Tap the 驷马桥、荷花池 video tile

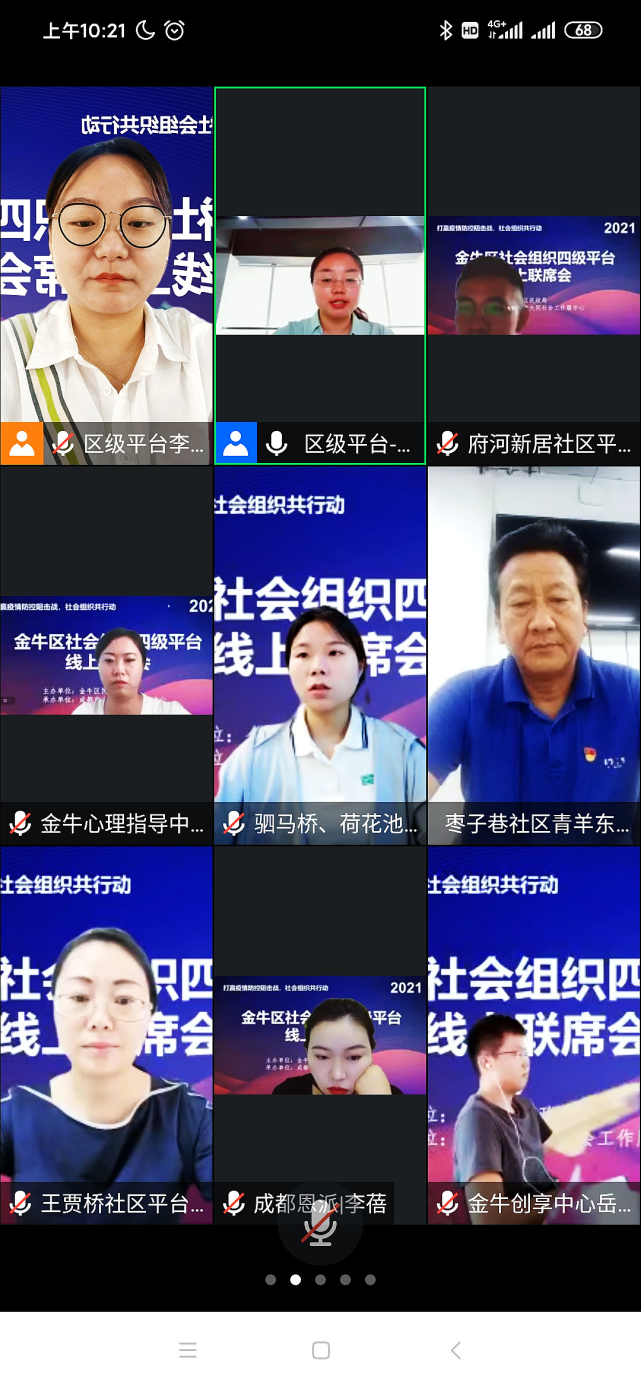pyautogui.click(x=320, y=655)
